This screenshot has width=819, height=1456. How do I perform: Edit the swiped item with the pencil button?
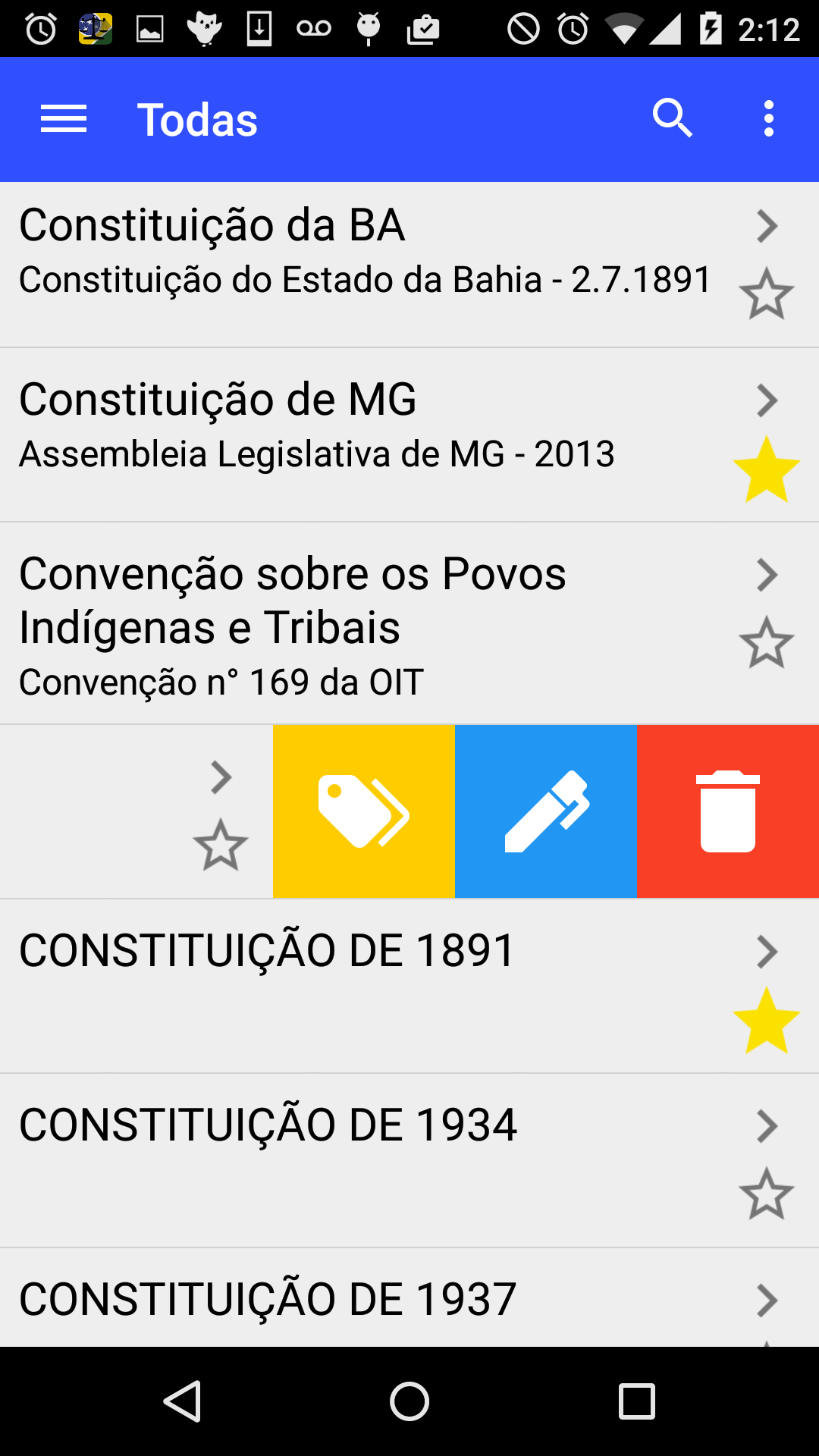coord(546,811)
